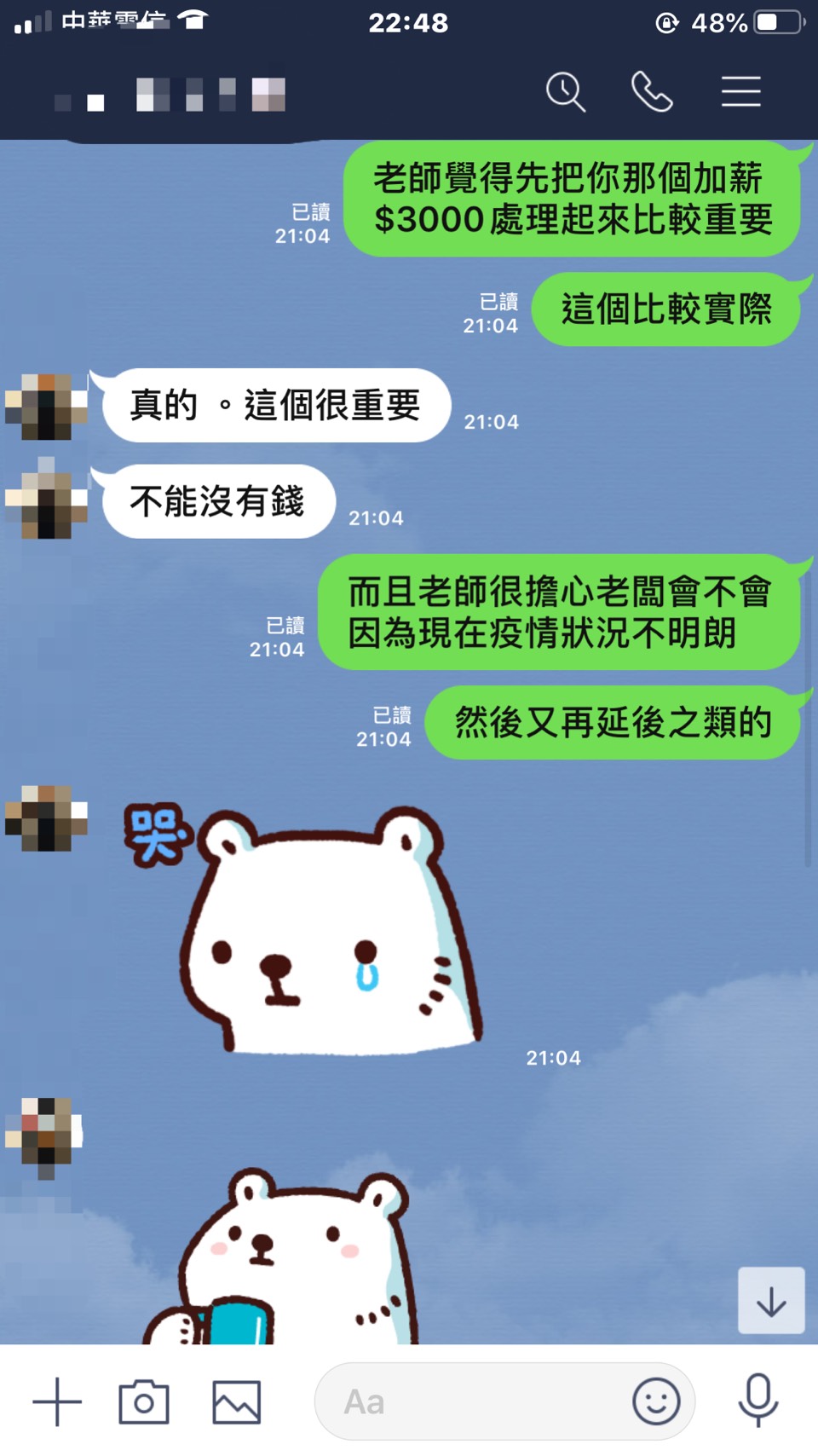This screenshot has height=1456, width=818.
Task: Jump to latest message arrow
Action: [x=771, y=1301]
